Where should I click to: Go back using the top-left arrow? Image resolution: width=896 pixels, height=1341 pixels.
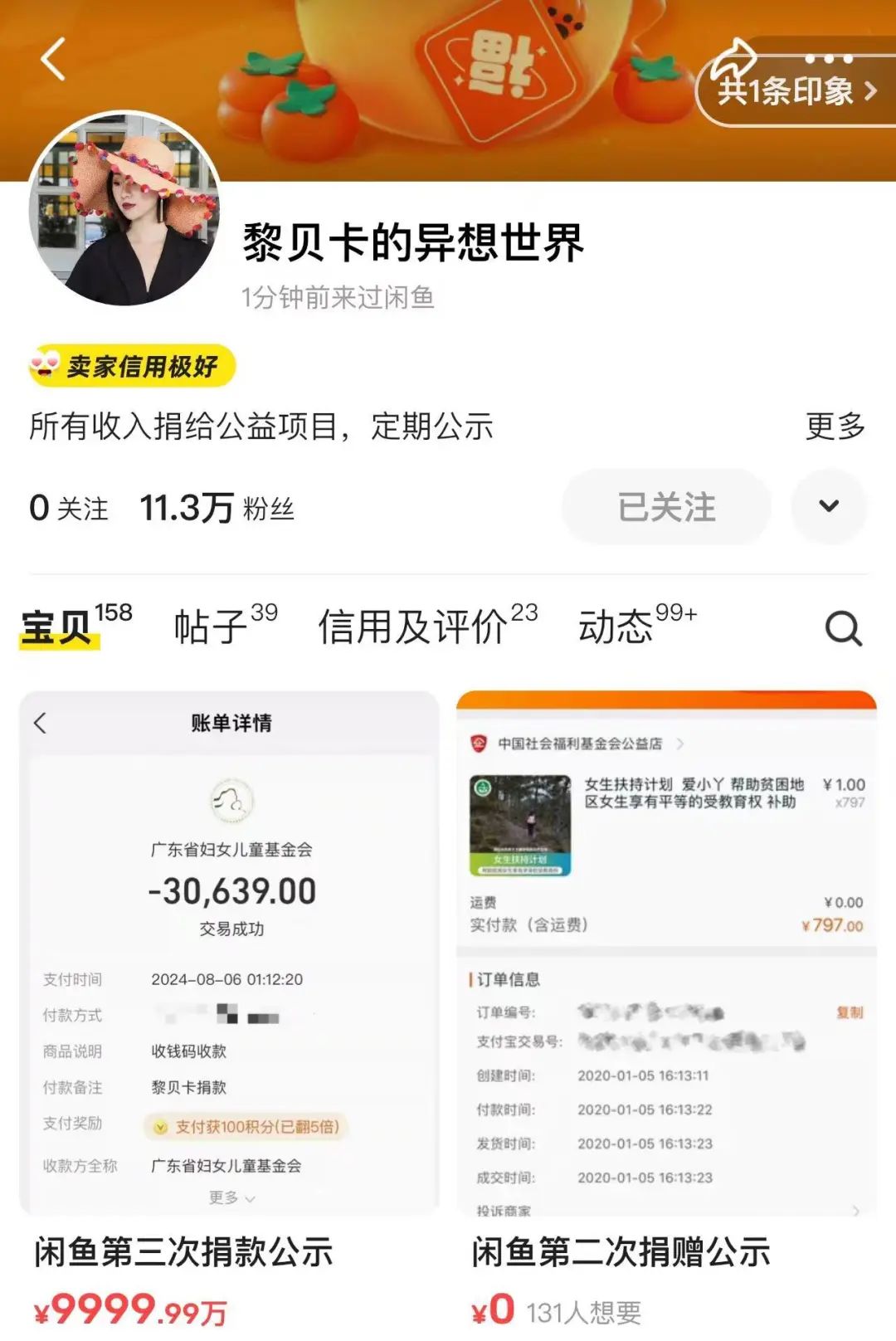tap(53, 60)
